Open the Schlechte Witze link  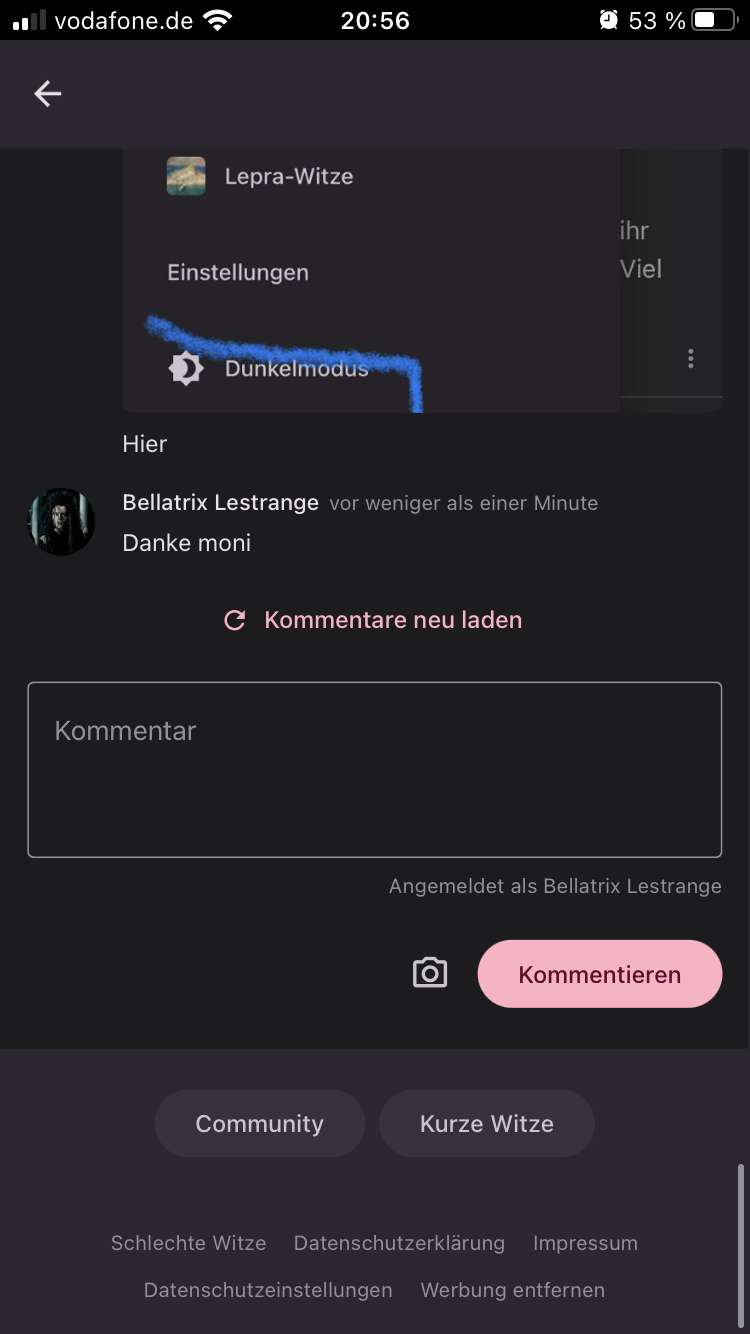coord(188,1244)
